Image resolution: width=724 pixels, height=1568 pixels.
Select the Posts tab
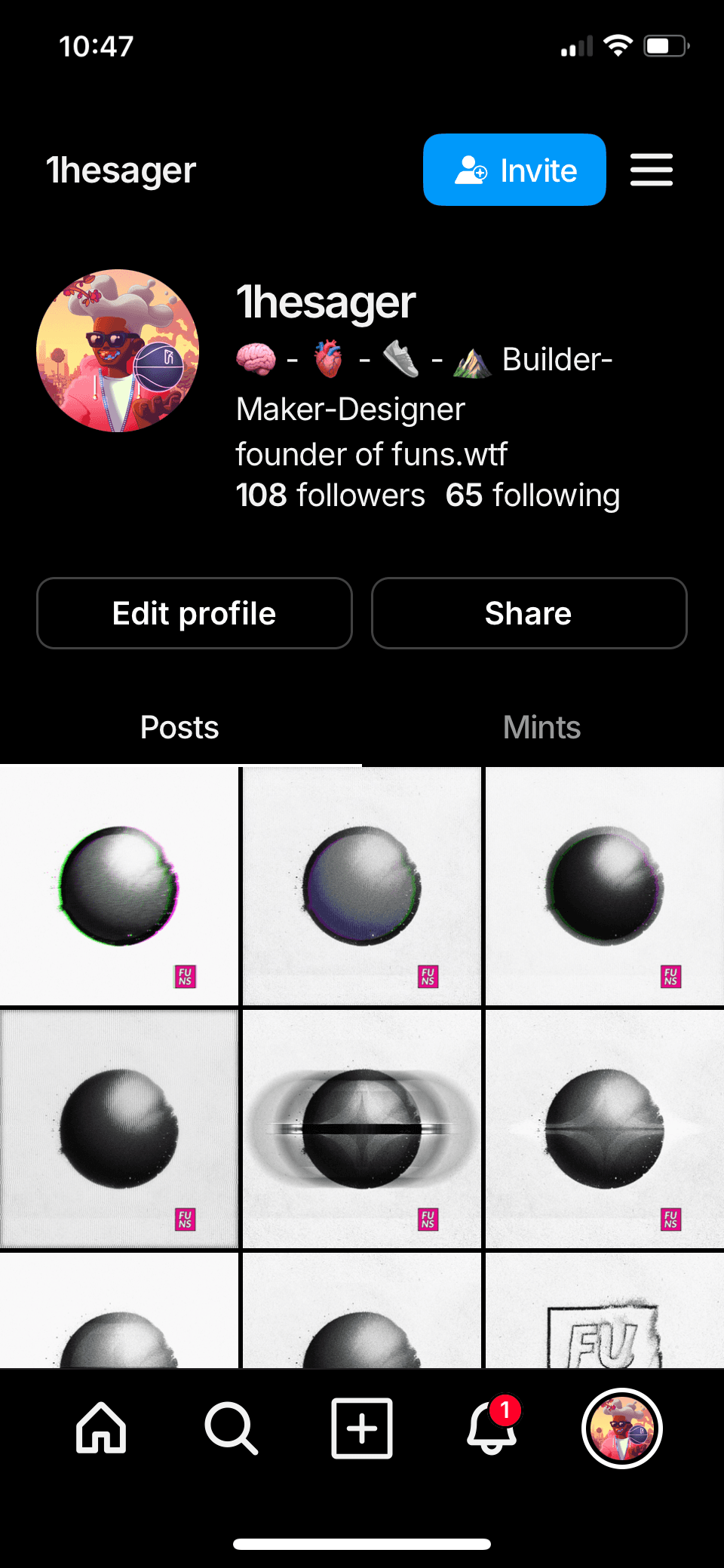click(179, 728)
